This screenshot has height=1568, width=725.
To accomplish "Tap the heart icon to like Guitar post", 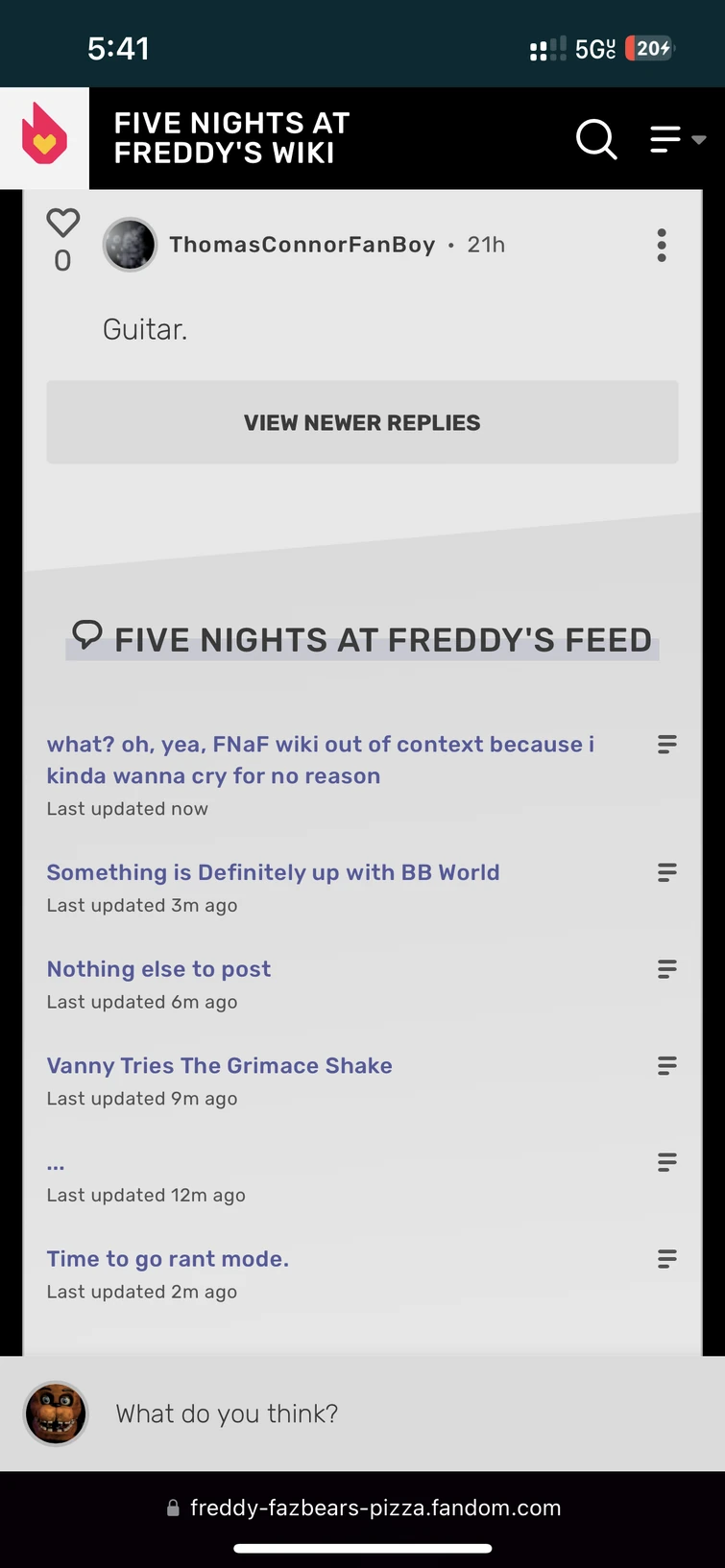I will (x=62, y=222).
